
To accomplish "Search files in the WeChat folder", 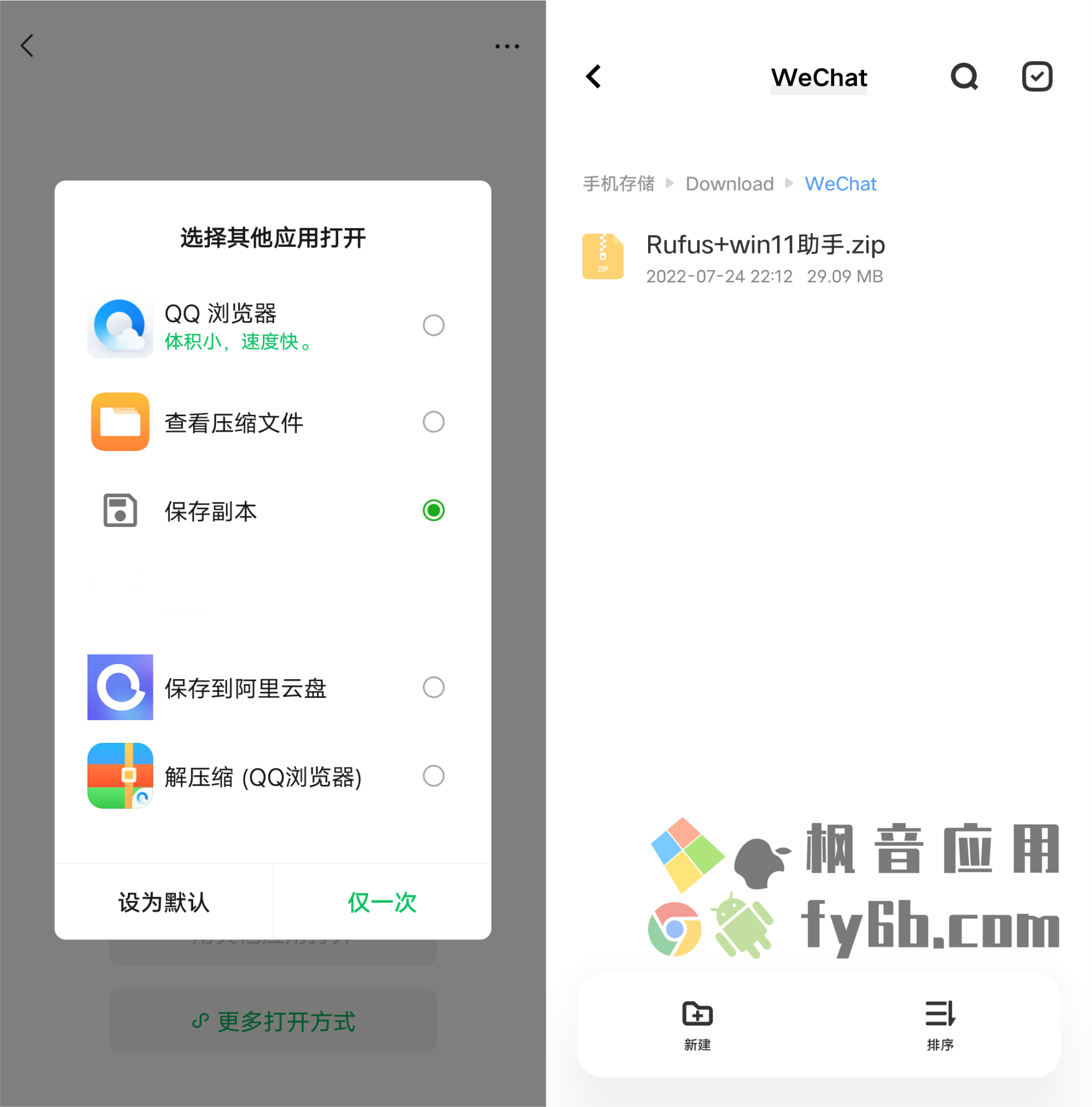I will pos(964,77).
